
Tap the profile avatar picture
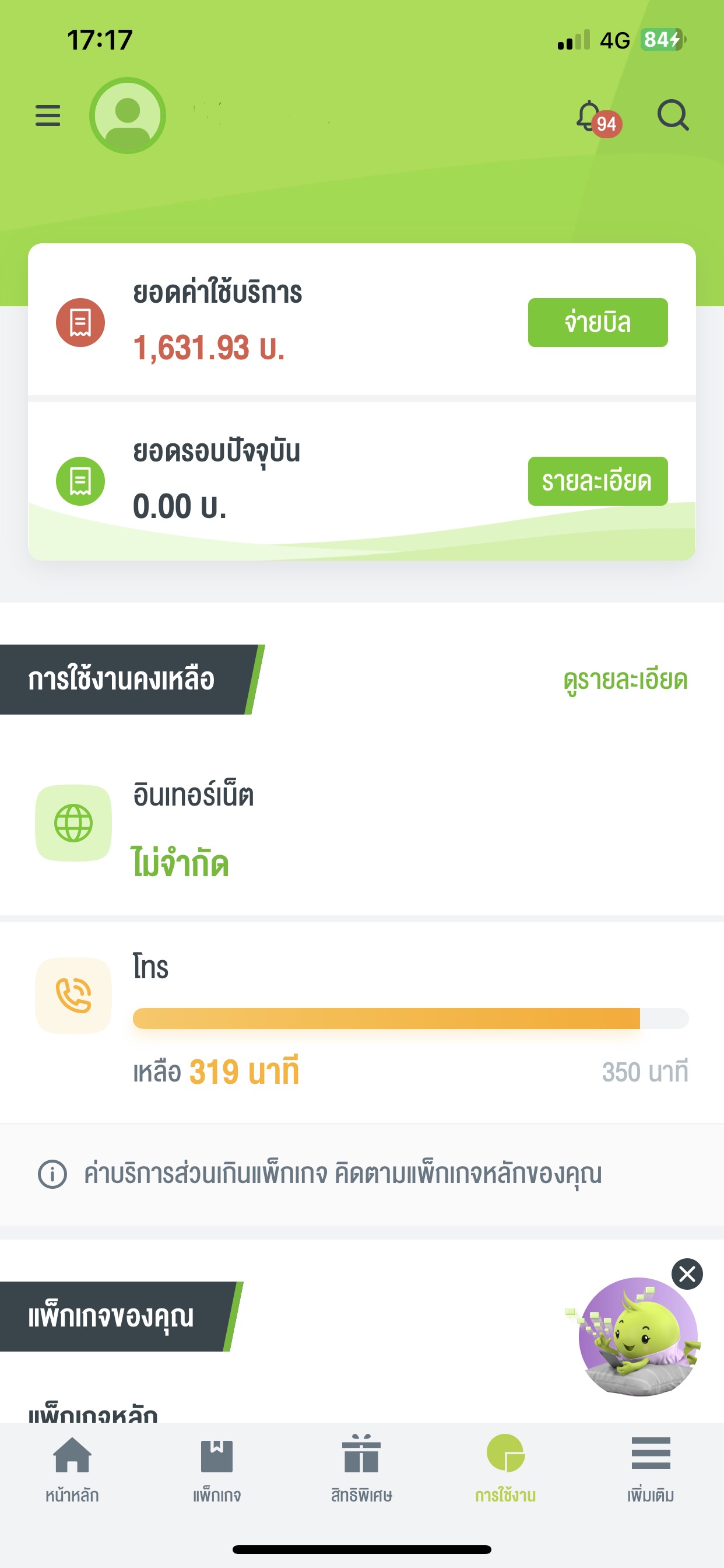click(x=128, y=115)
